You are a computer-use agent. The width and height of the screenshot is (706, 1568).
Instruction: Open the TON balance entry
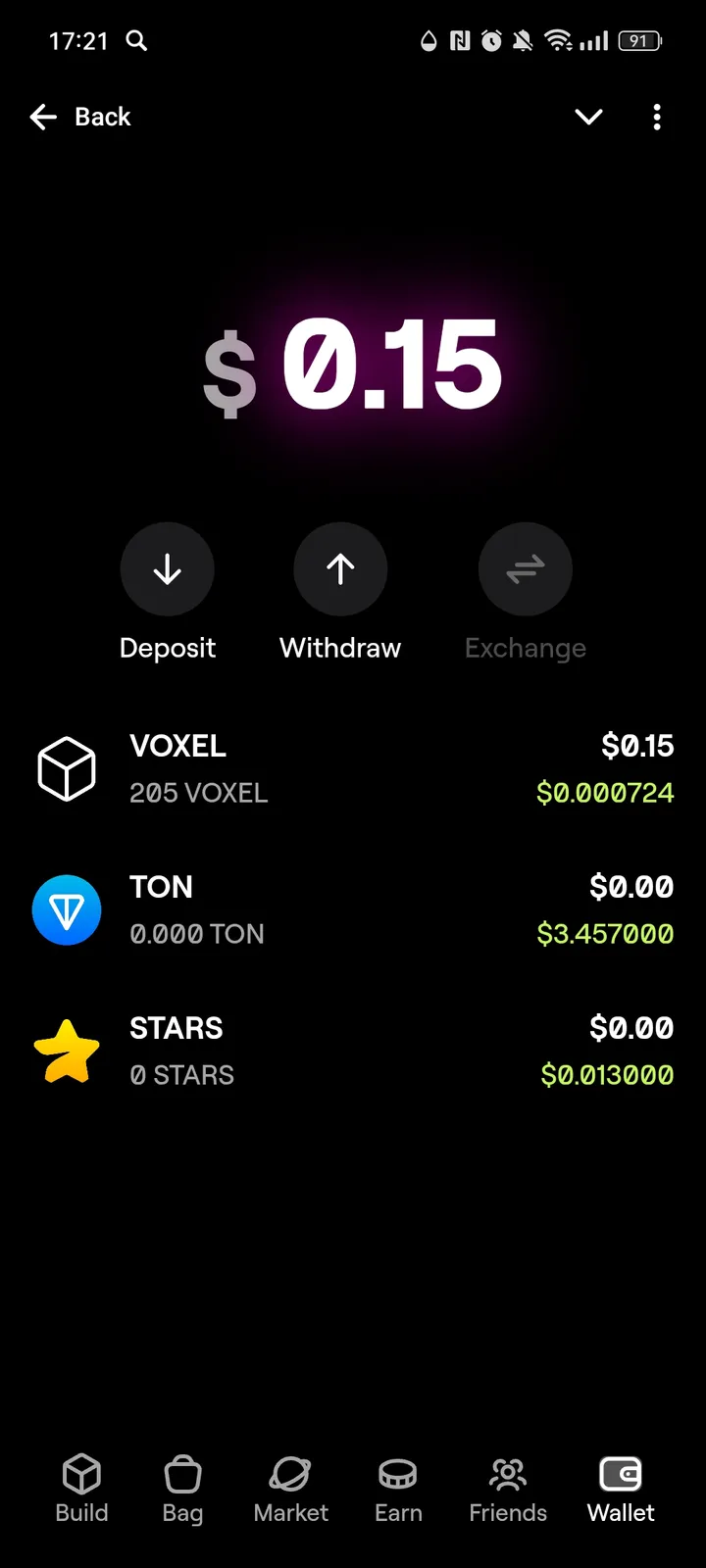[353, 909]
